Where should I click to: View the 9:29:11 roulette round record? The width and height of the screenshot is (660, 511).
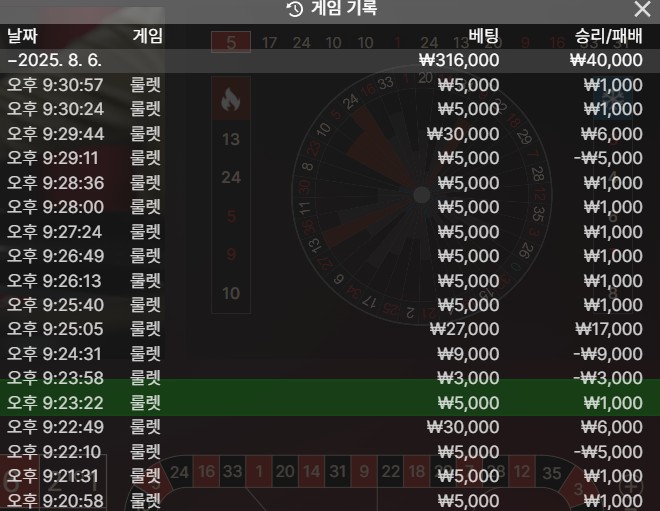click(328, 157)
